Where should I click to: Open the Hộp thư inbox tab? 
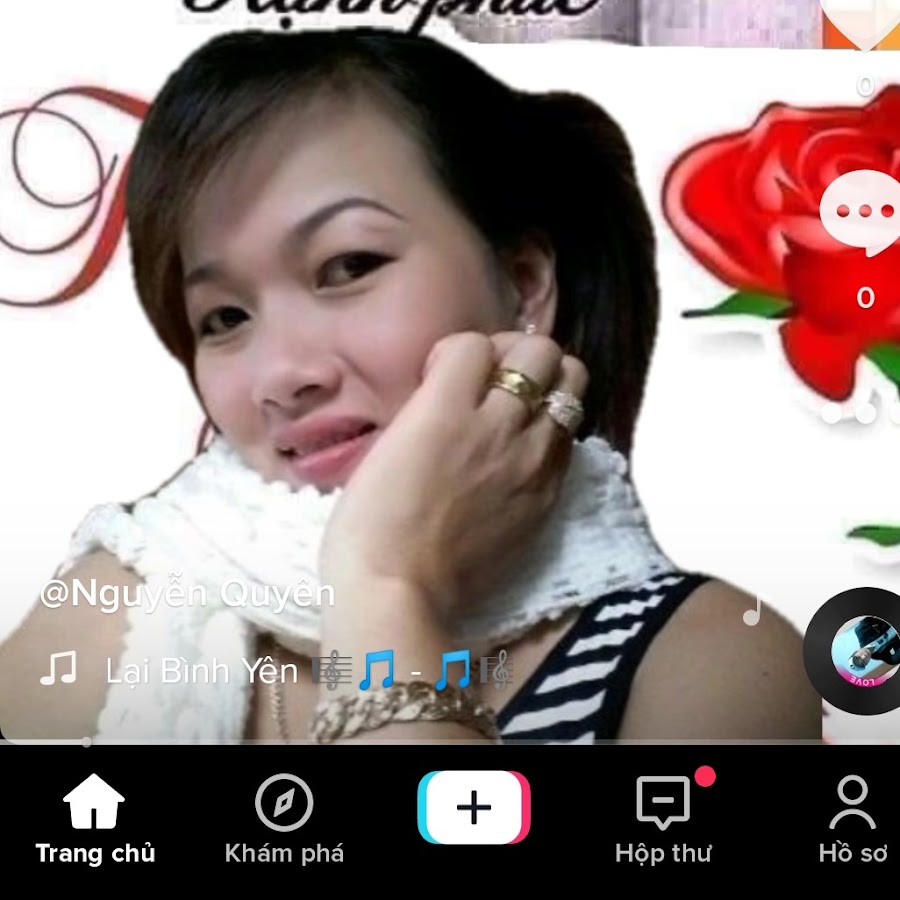pyautogui.click(x=663, y=820)
